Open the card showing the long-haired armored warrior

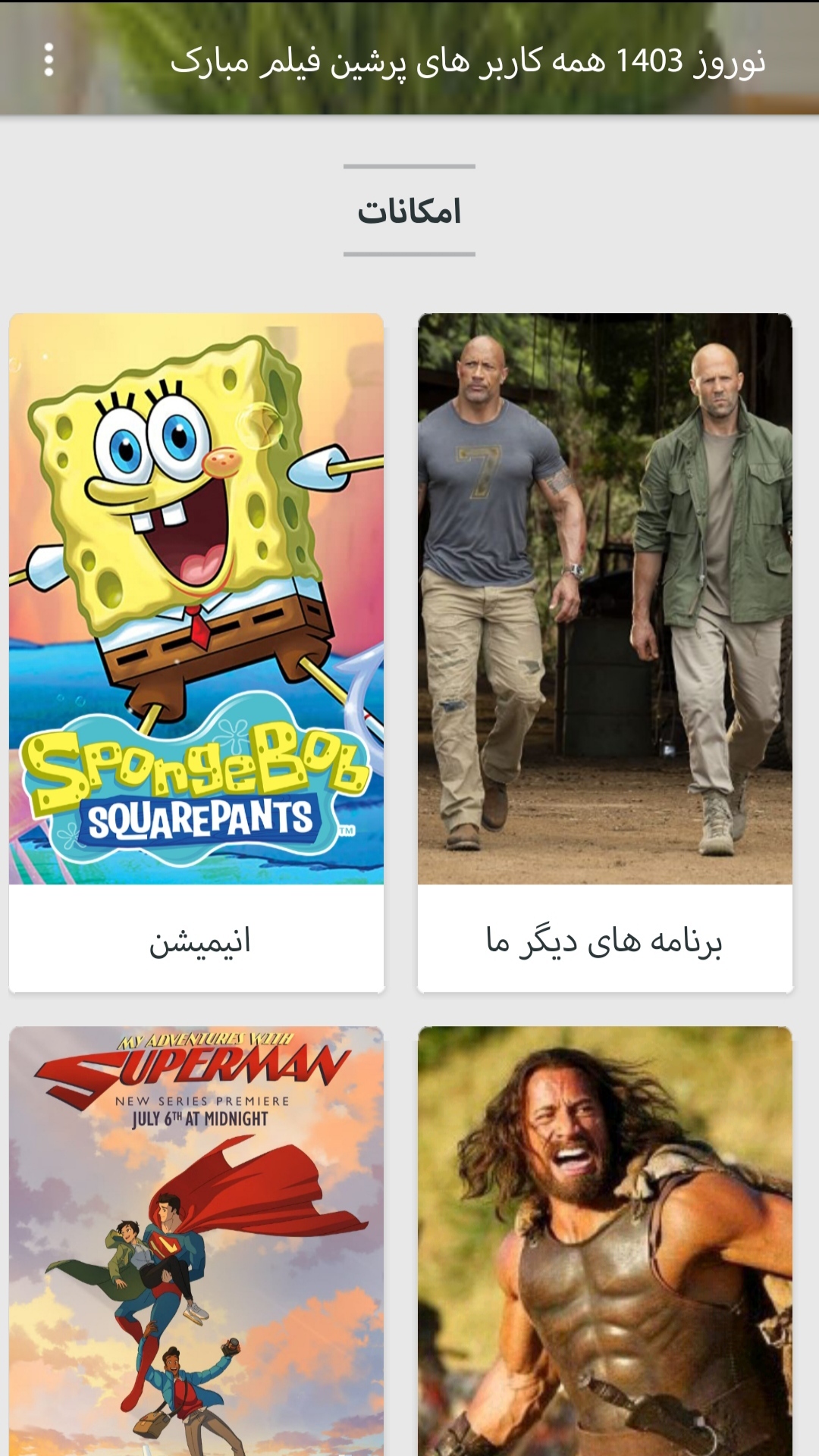pos(604,1243)
